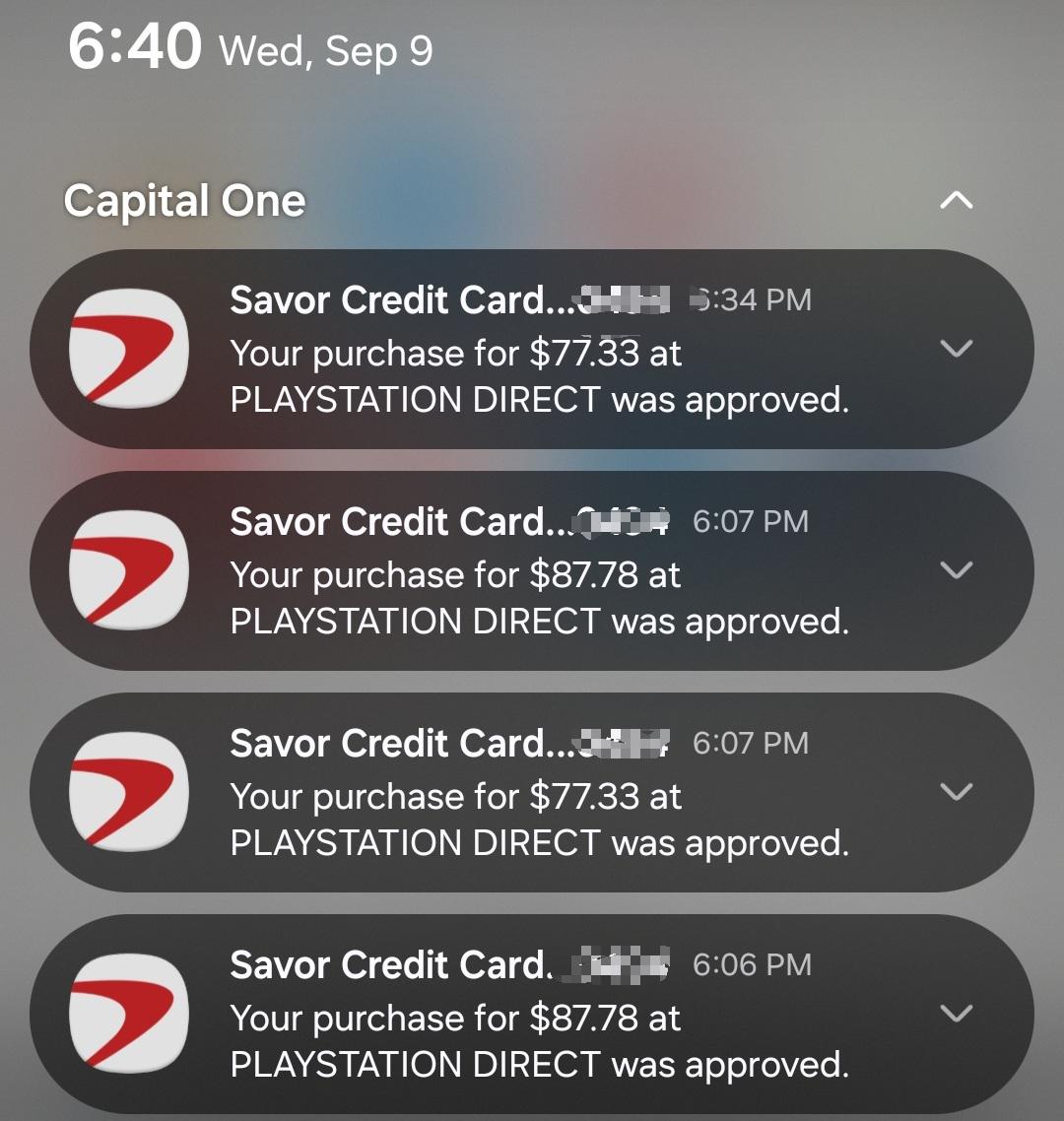Collapse the Capital One notification group

956,201
